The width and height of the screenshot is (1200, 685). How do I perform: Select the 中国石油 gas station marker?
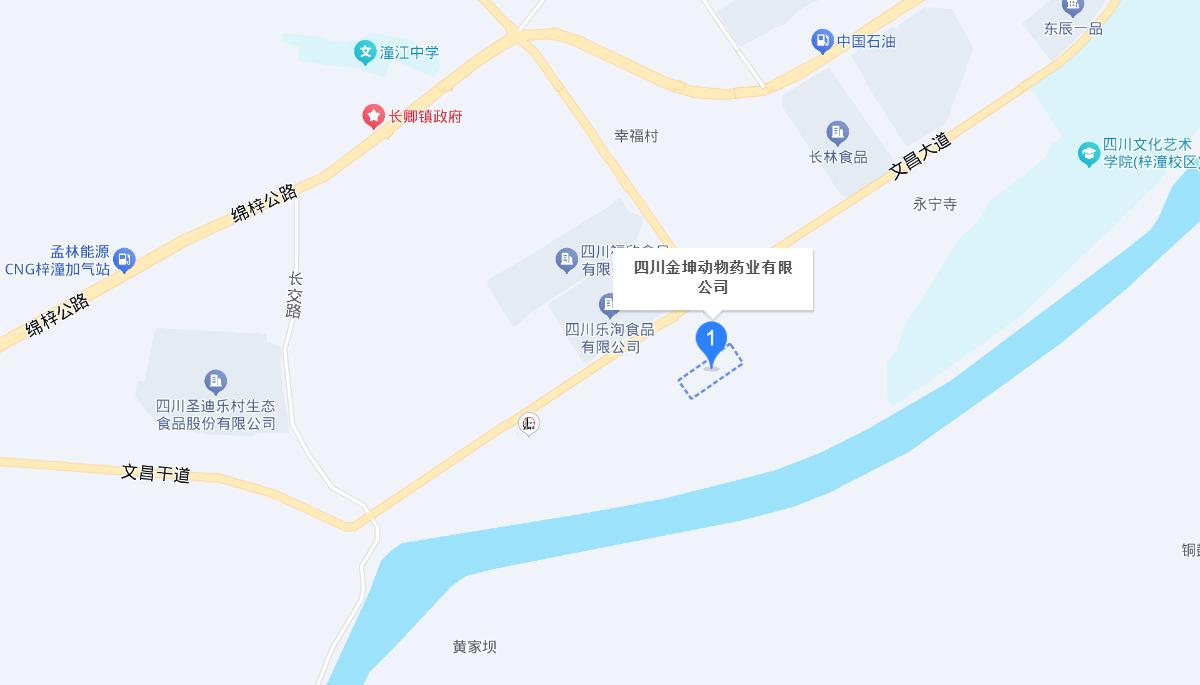pos(822,42)
